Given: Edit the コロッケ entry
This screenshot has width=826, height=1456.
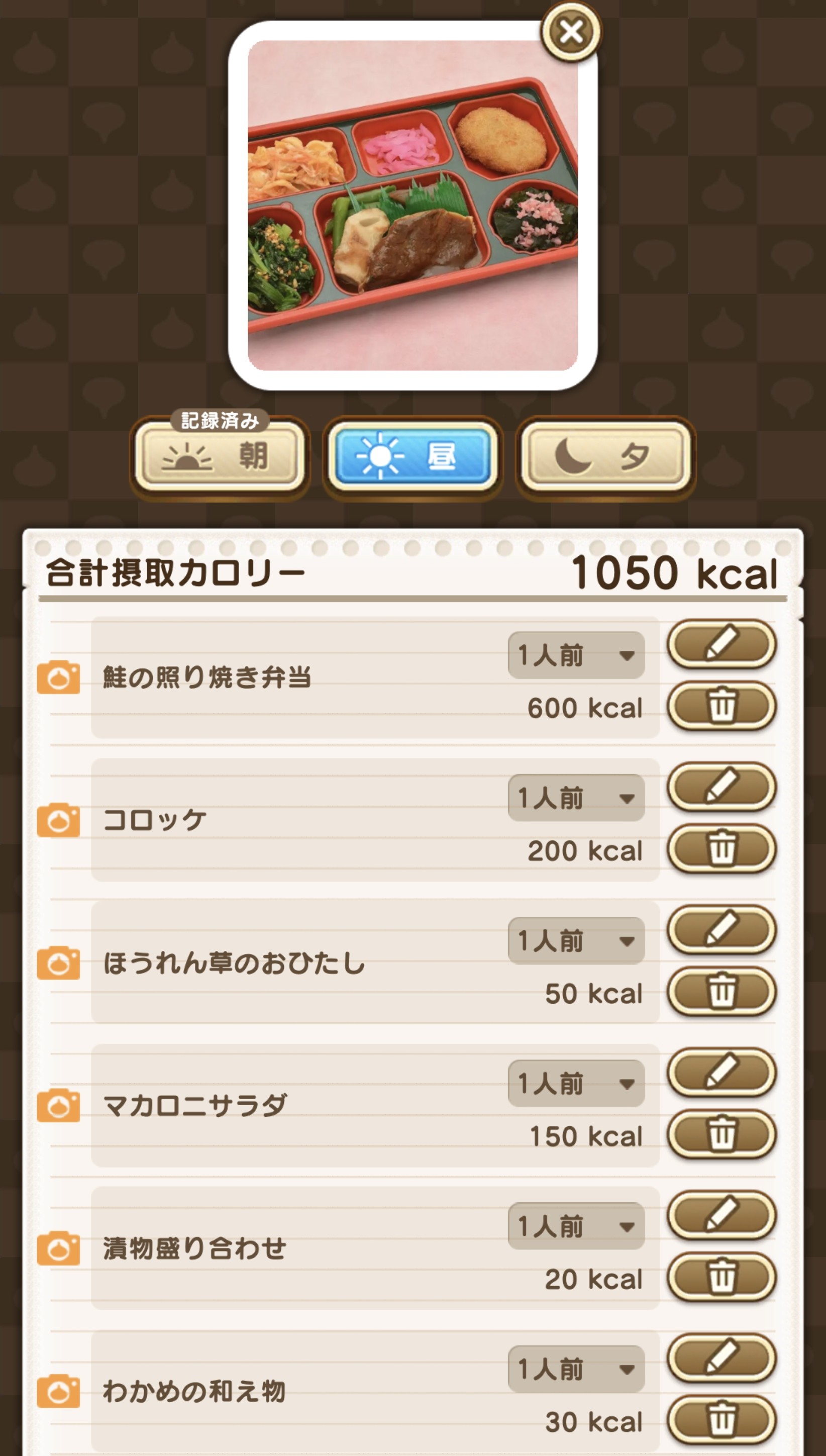Looking at the screenshot, I should [x=721, y=786].
